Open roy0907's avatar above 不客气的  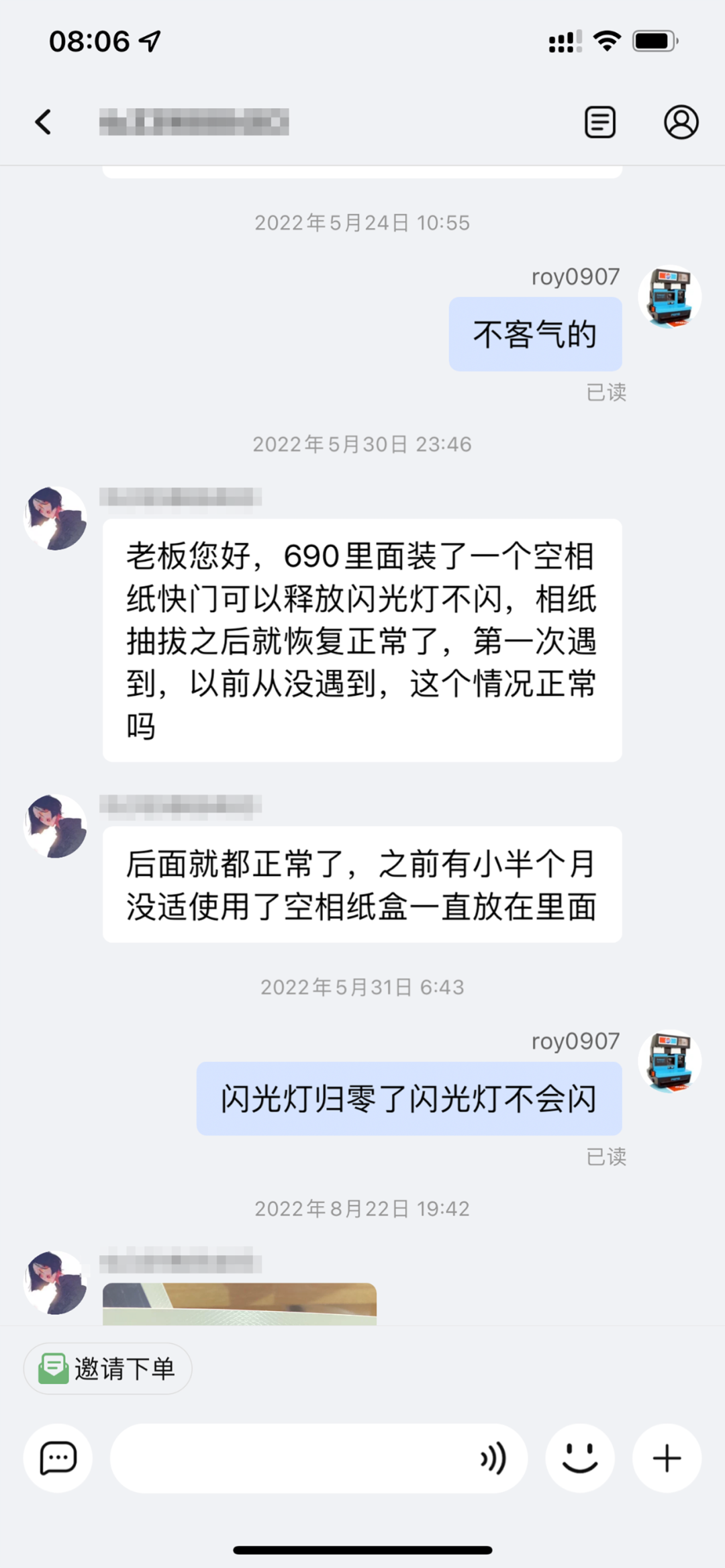coord(669,297)
